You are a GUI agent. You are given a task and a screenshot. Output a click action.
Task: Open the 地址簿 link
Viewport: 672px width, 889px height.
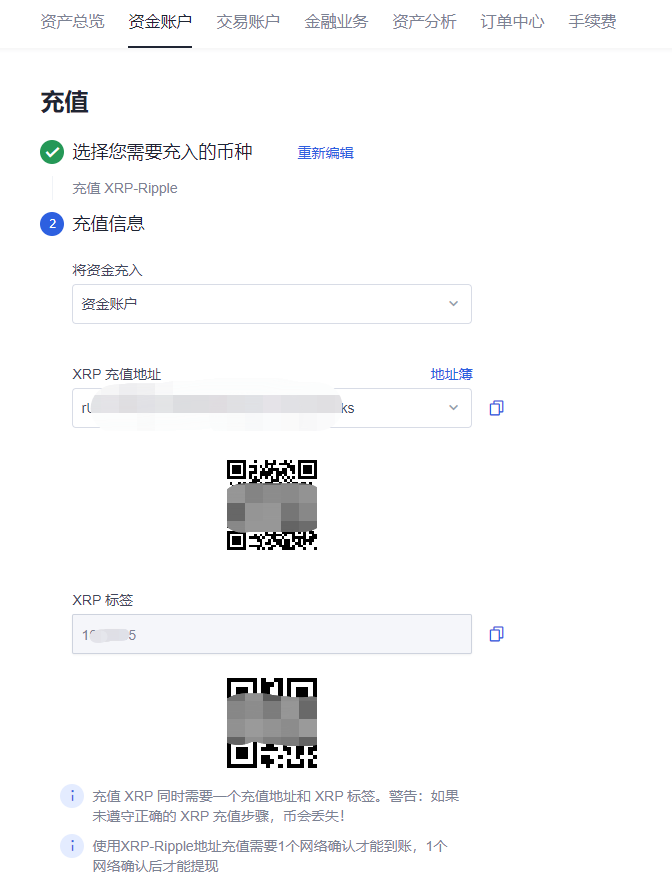pyautogui.click(x=451, y=374)
